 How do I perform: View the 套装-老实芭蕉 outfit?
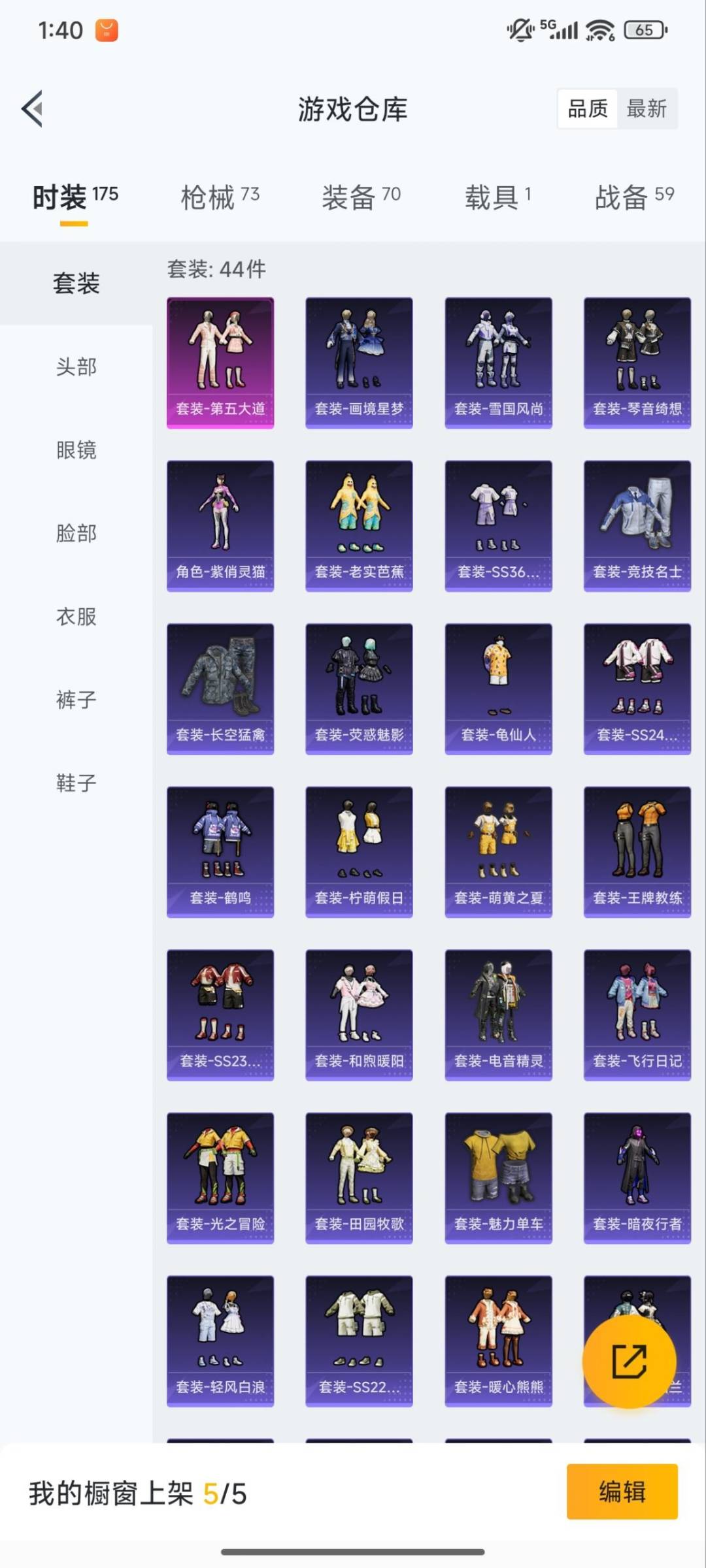coord(359,526)
